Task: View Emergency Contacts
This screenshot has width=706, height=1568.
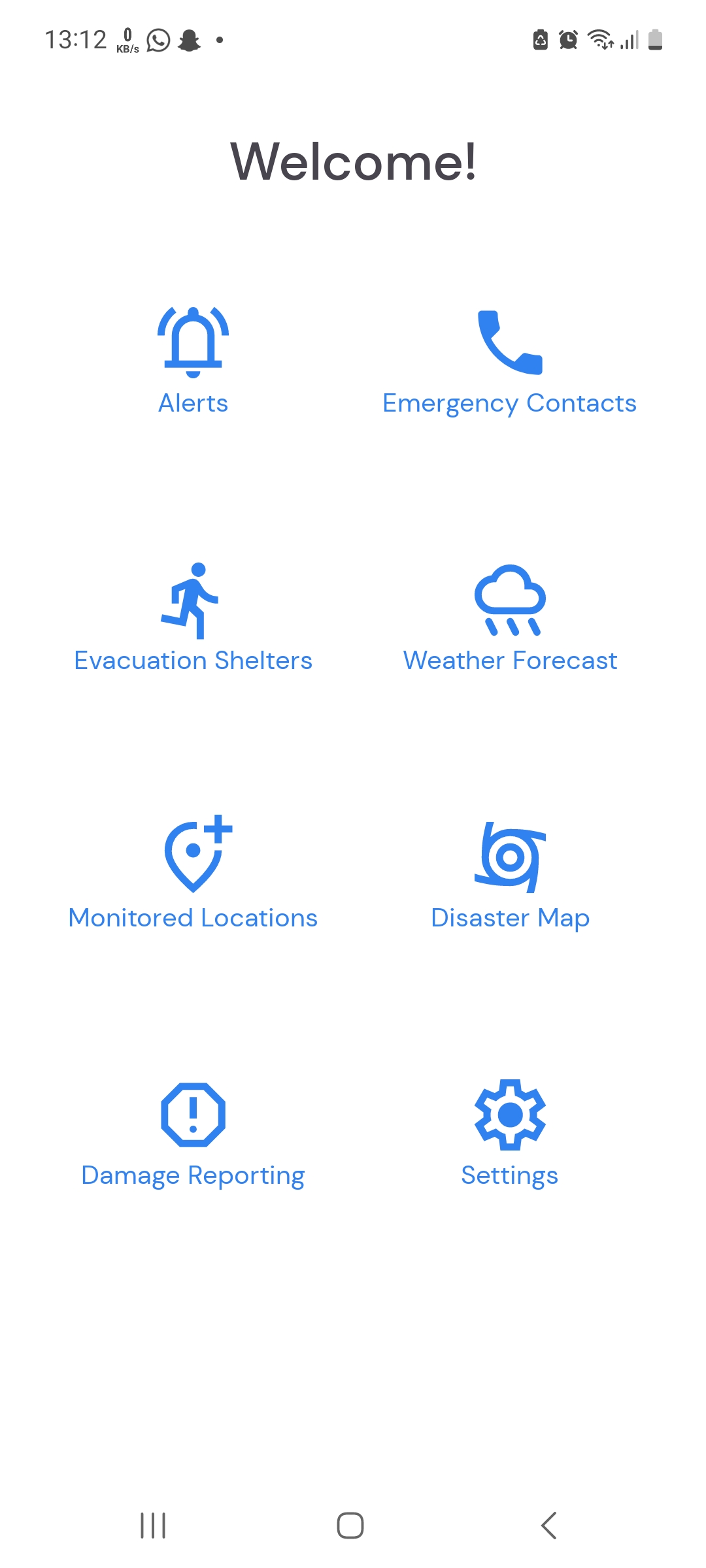Action: (509, 361)
